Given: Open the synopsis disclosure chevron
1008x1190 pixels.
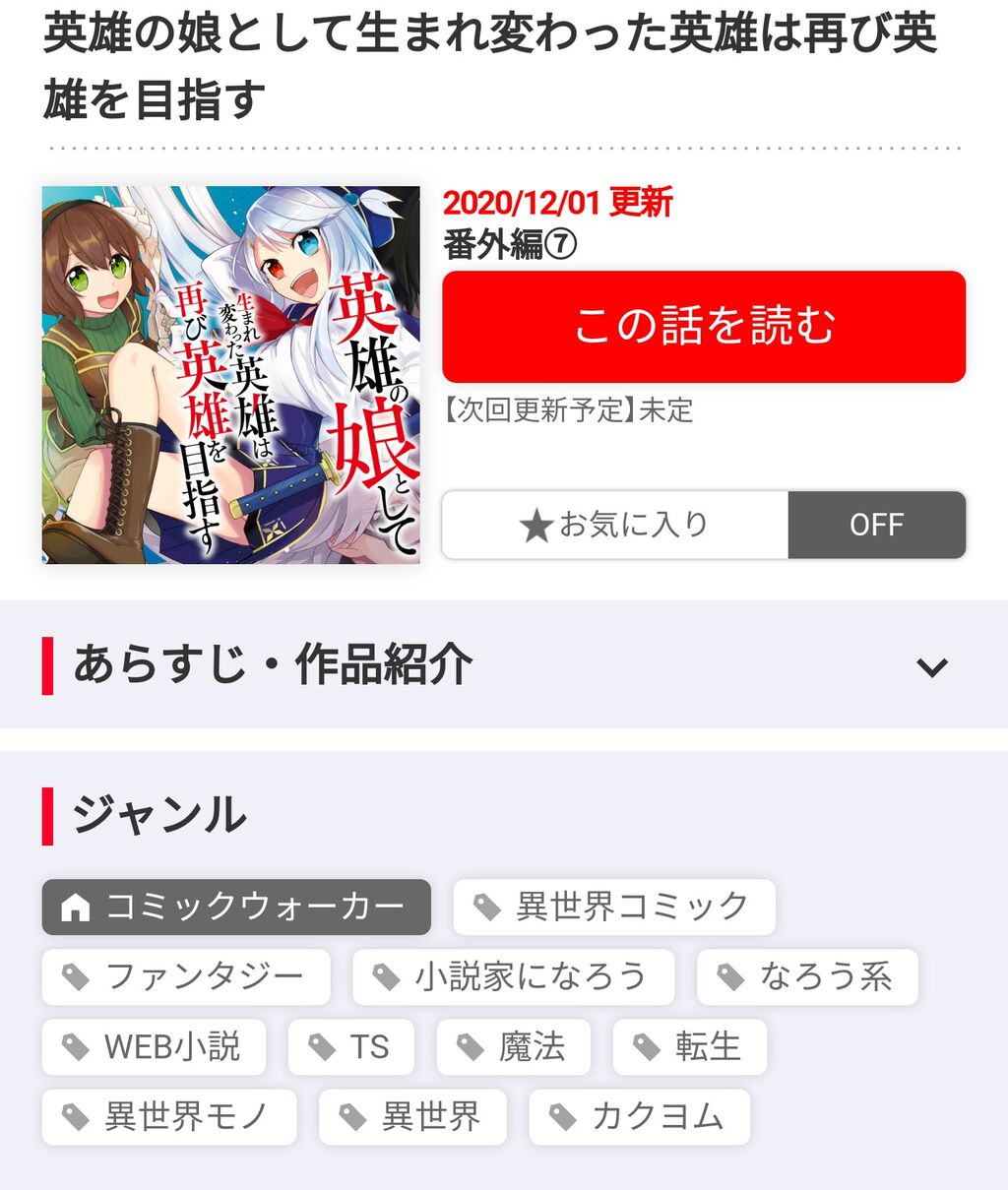Looking at the screenshot, I should [930, 665].
